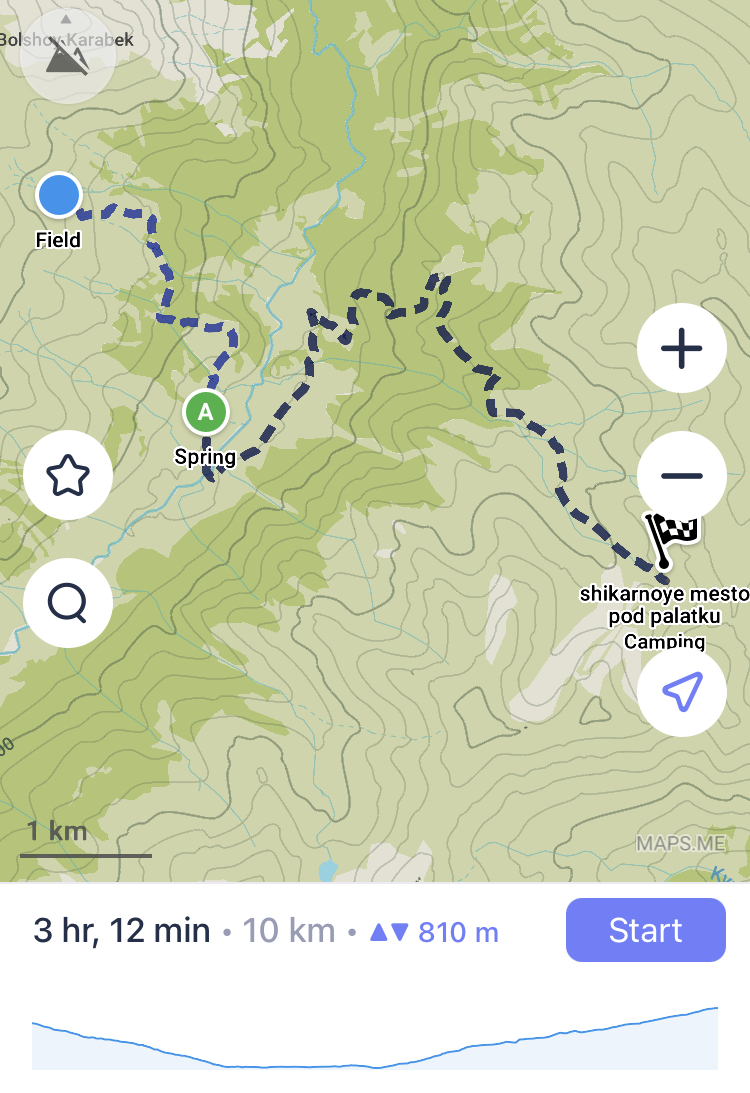The height and width of the screenshot is (1093, 750).
Task: Zoom out of the map
Action: 681,476
